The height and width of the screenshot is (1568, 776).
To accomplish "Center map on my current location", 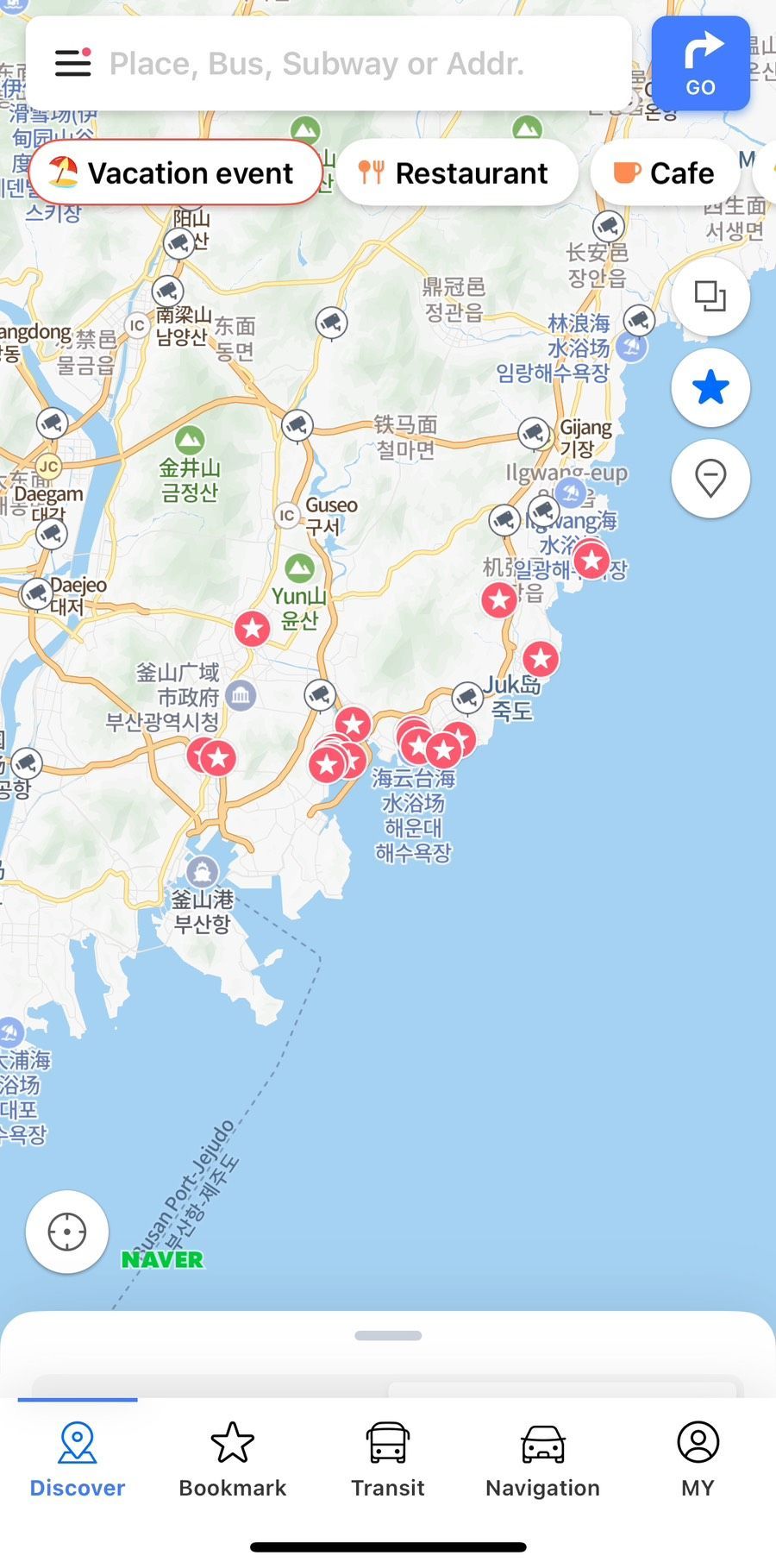I will (67, 1232).
